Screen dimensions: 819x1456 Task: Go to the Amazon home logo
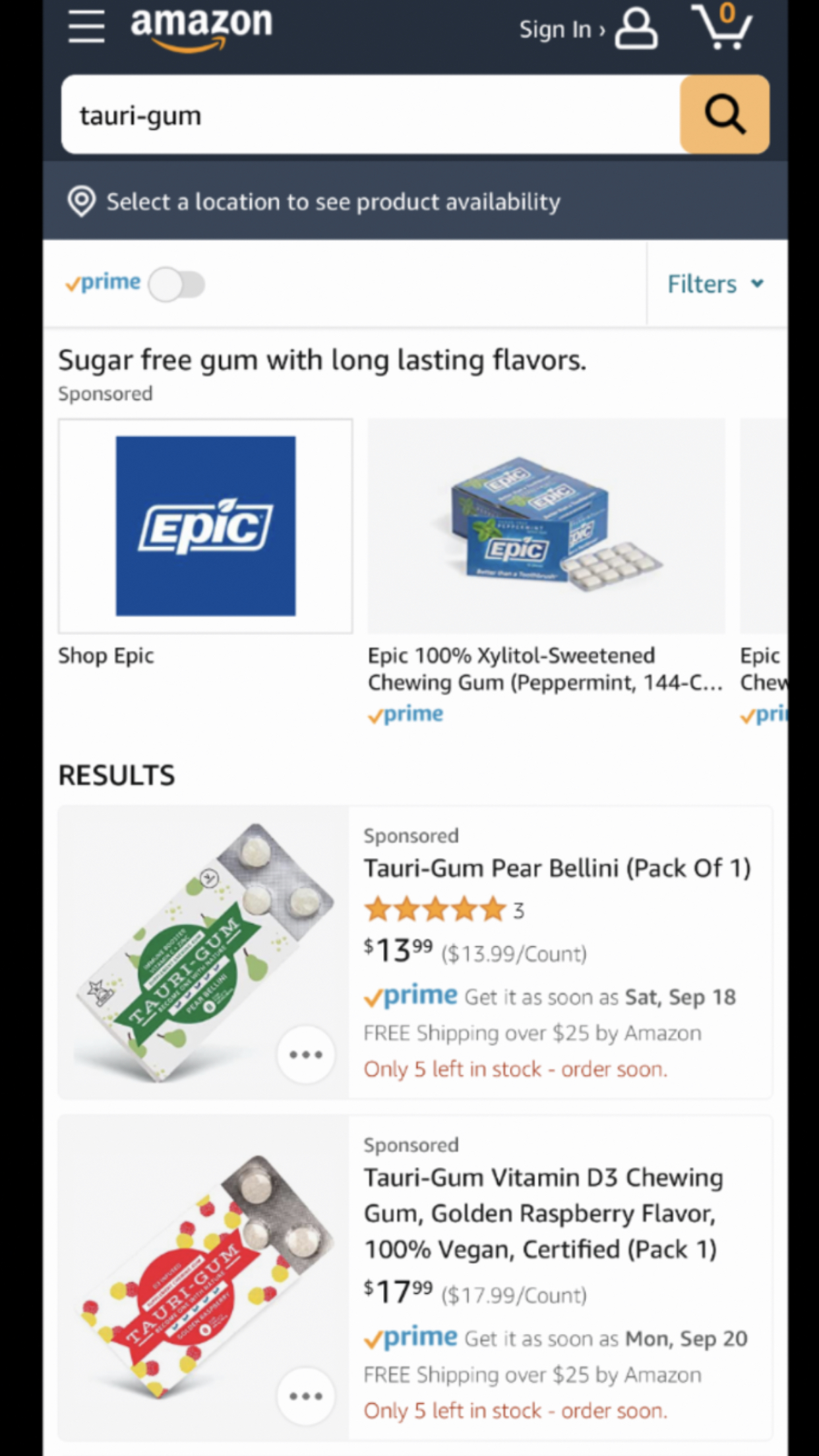(x=201, y=28)
